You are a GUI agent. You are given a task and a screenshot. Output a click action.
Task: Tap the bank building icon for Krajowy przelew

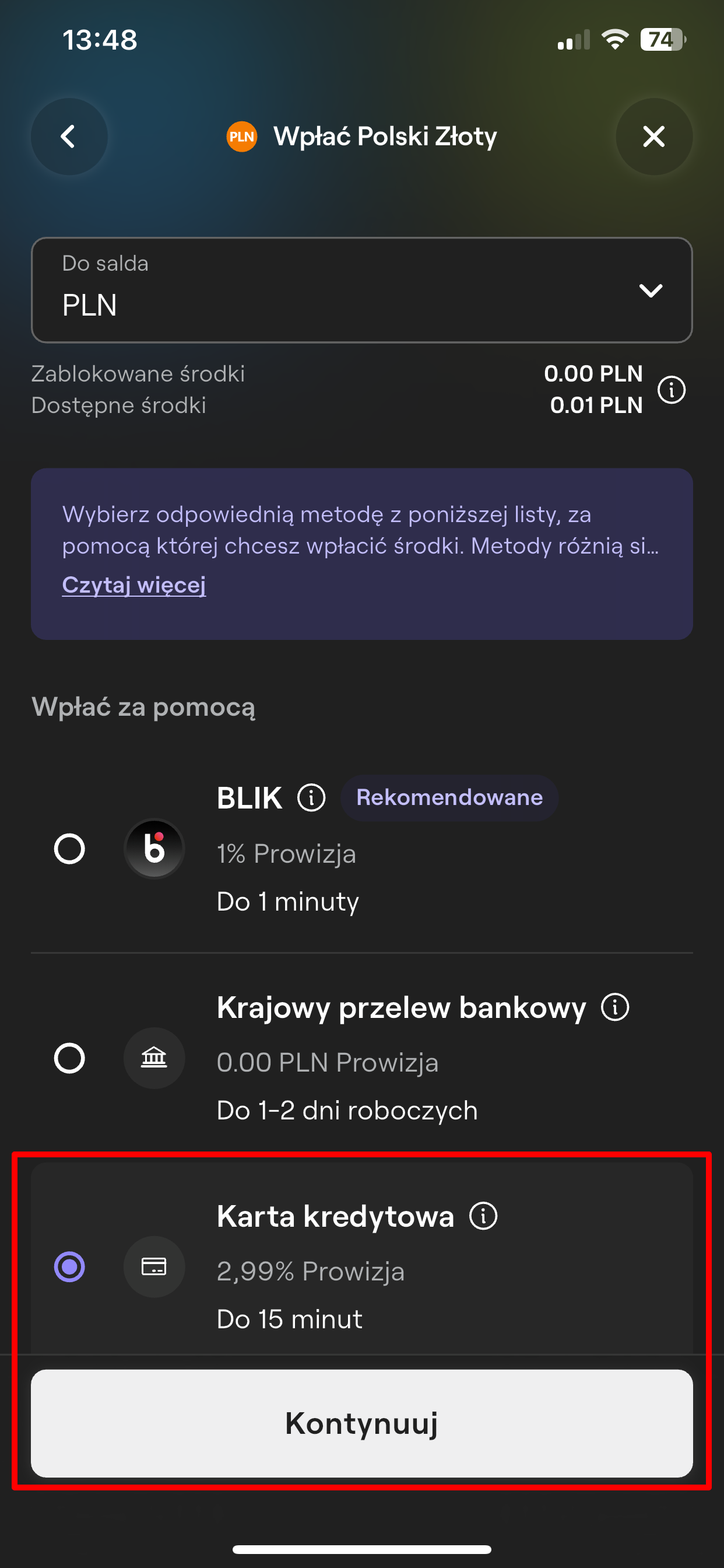[x=154, y=1059]
